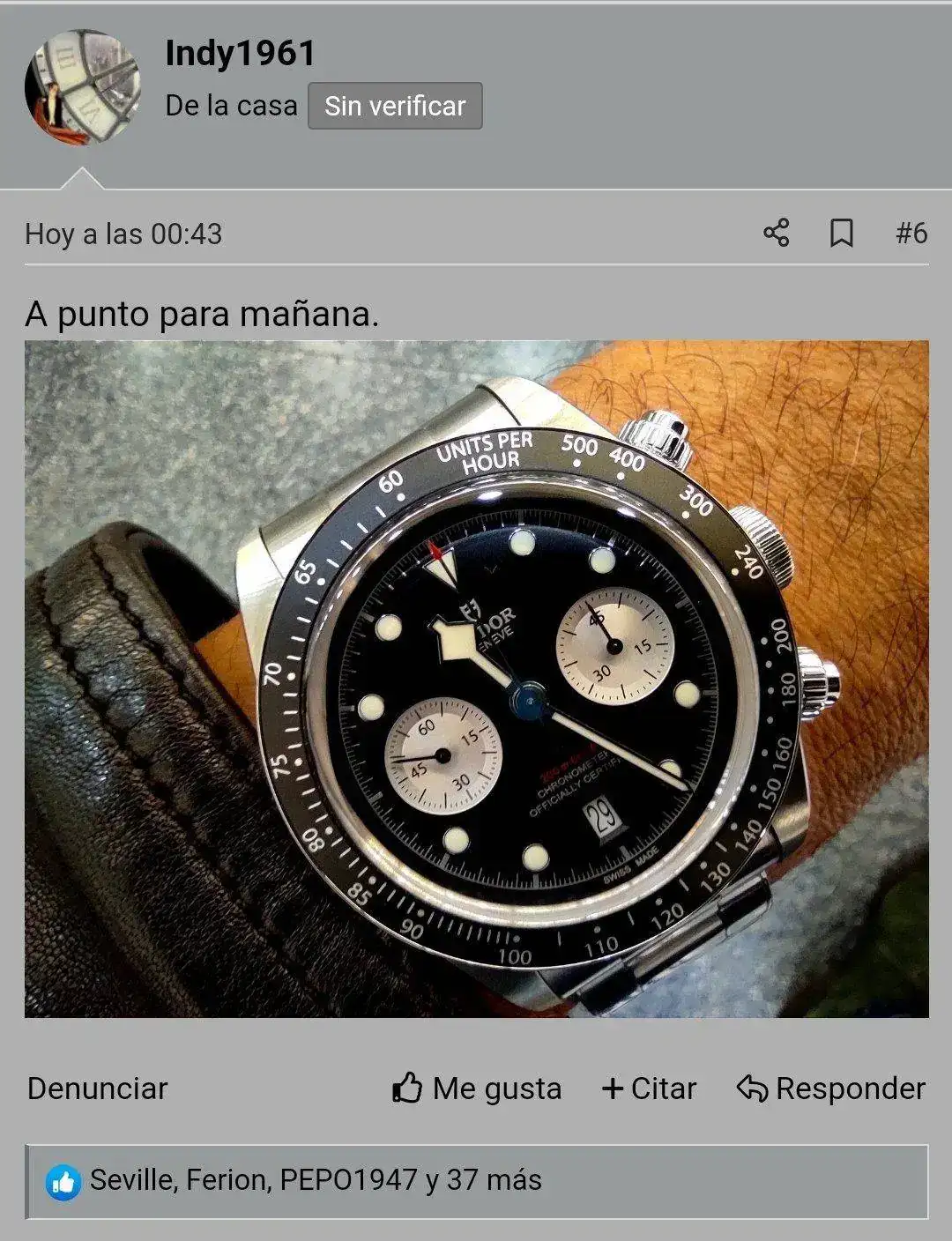Image resolution: width=952 pixels, height=1241 pixels.
Task: Reply with the Responder button
Action: point(831,1089)
